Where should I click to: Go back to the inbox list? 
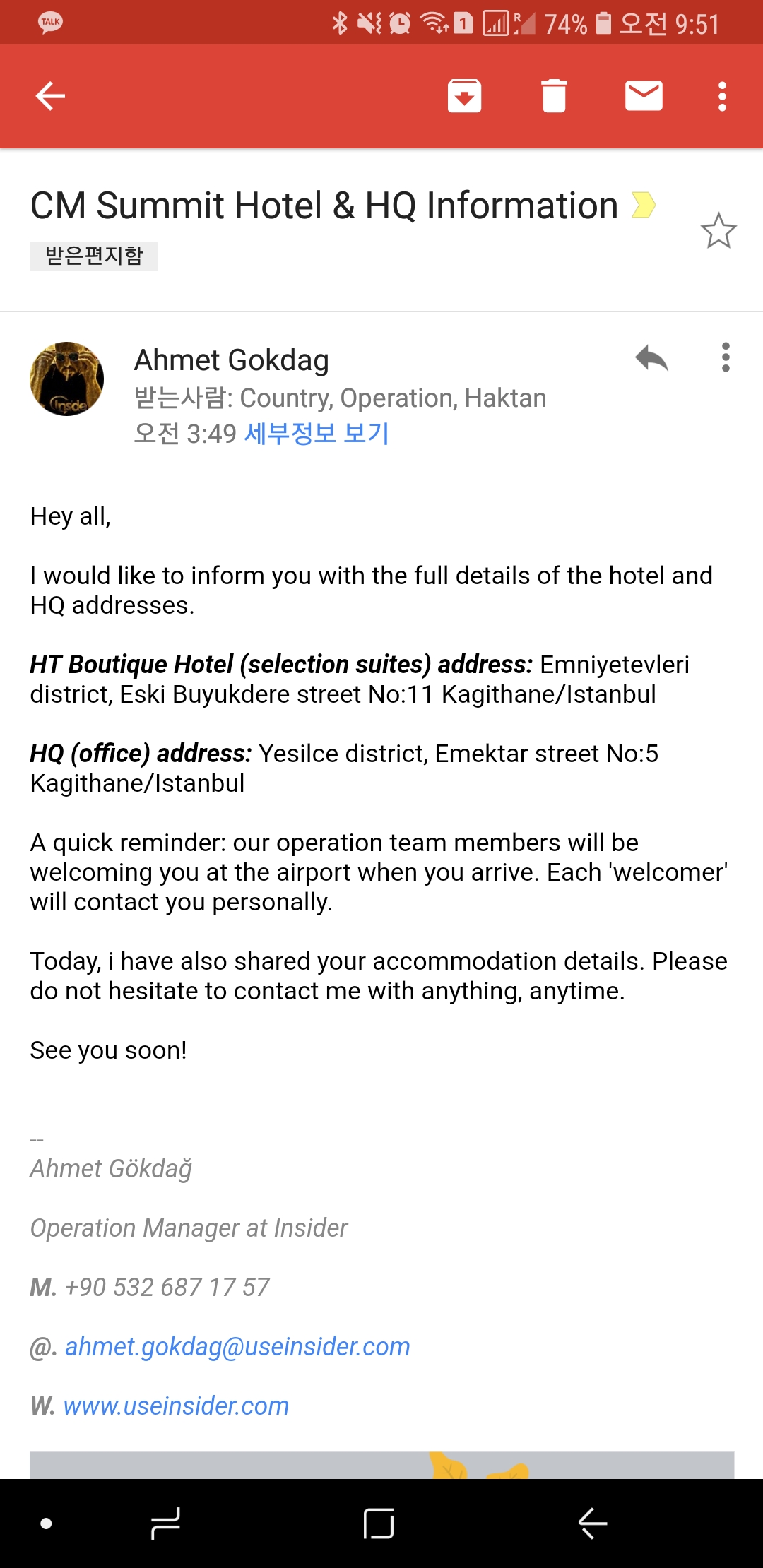[50, 96]
